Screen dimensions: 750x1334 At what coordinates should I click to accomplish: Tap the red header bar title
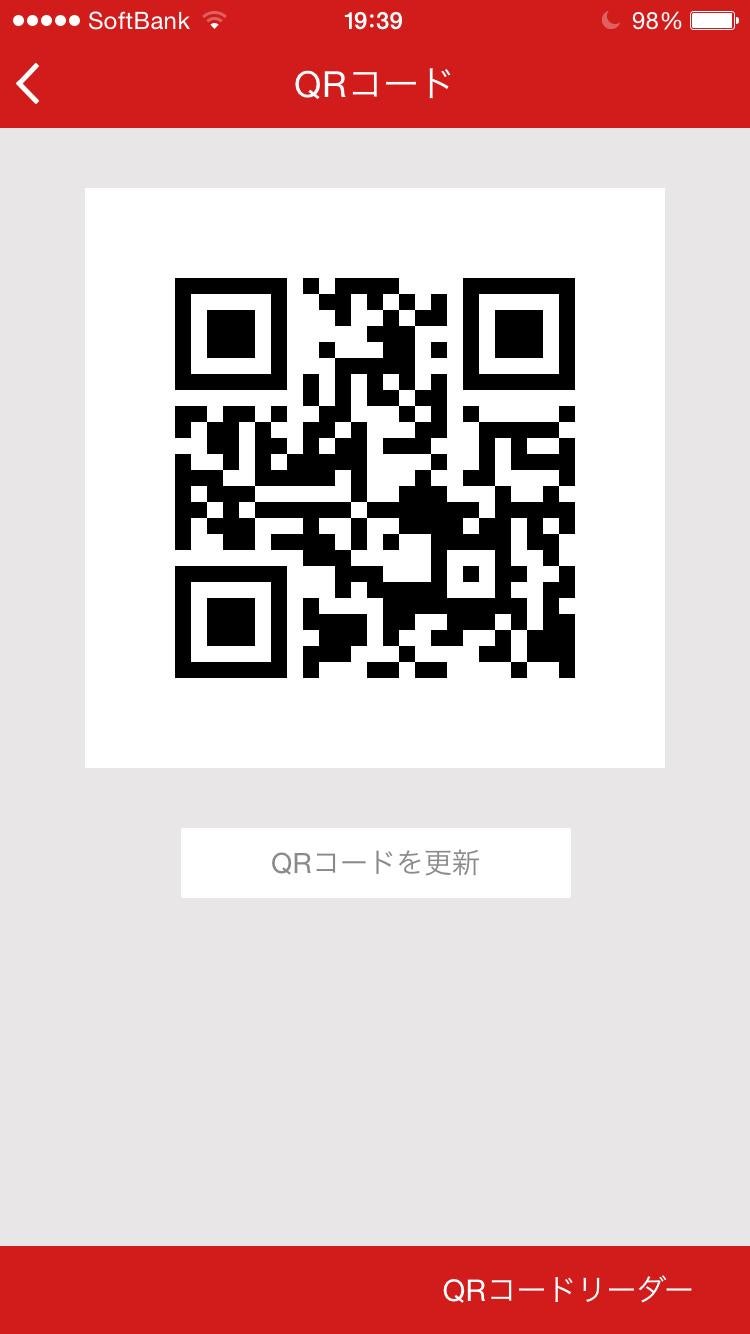(375, 84)
